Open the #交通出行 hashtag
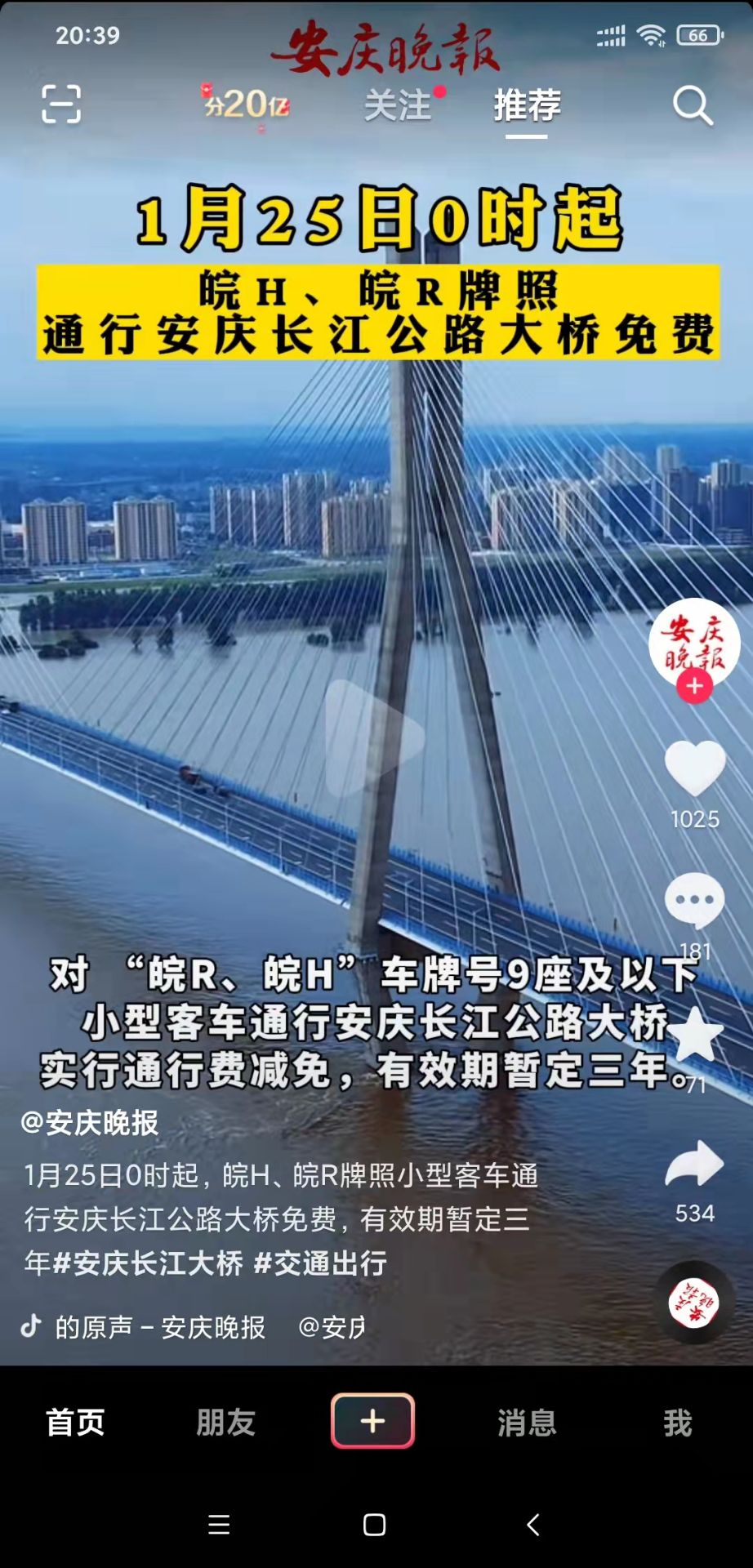The width and height of the screenshot is (753, 1568). coord(320,1263)
